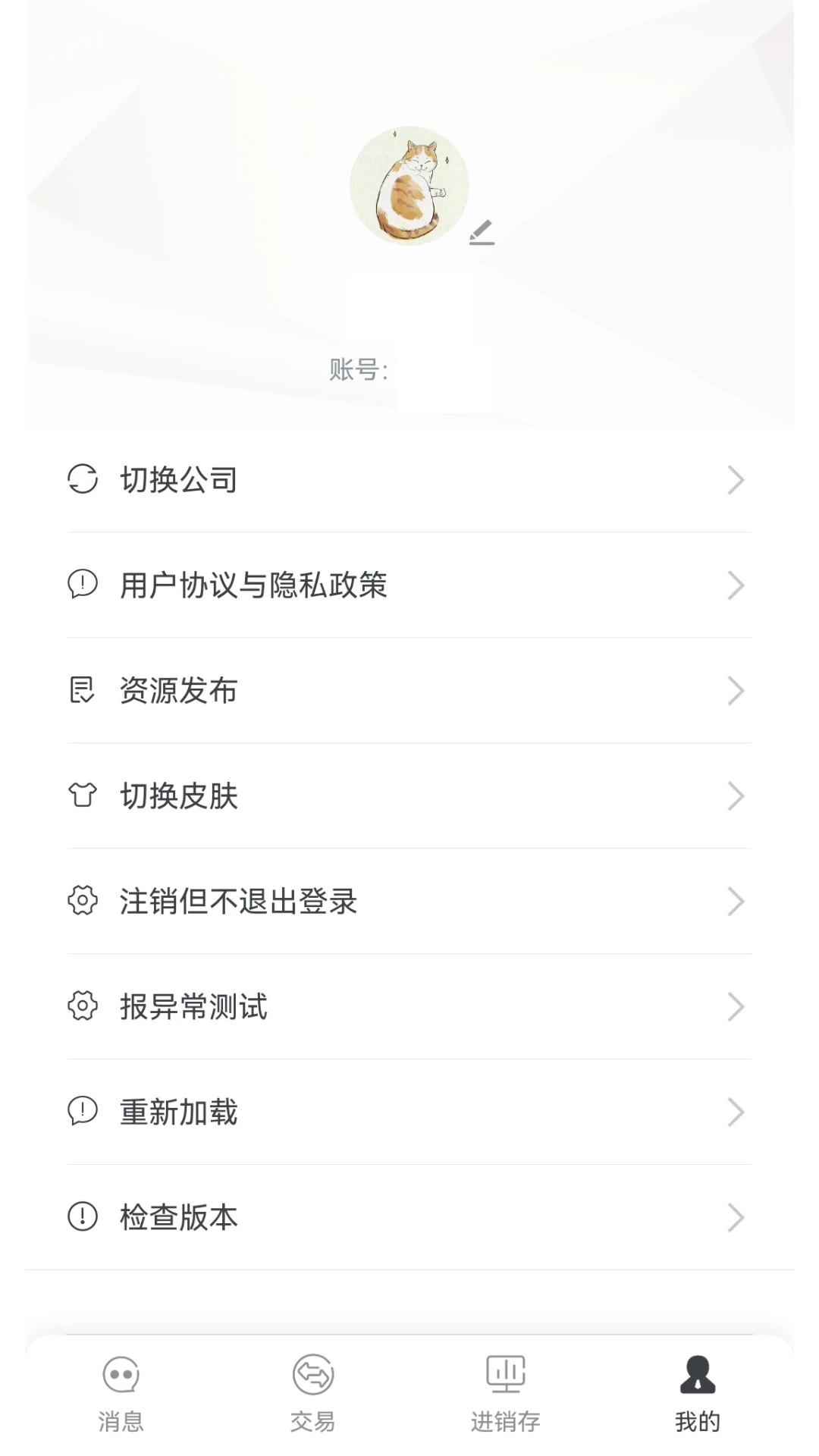Switch to the 进销存 tab
Image resolution: width=819 pixels, height=1456 pixels.
click(505, 1395)
